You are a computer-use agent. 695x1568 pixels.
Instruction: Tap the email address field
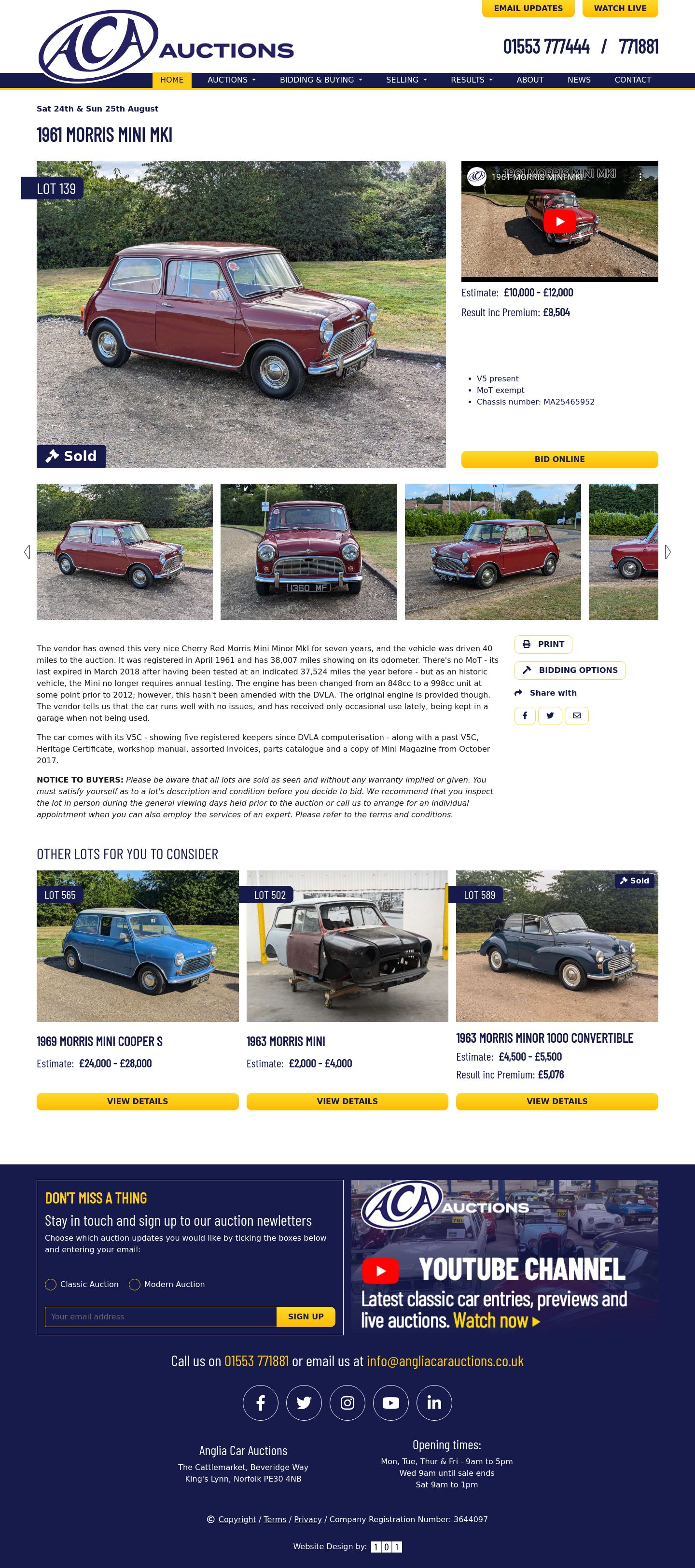coord(161,1316)
